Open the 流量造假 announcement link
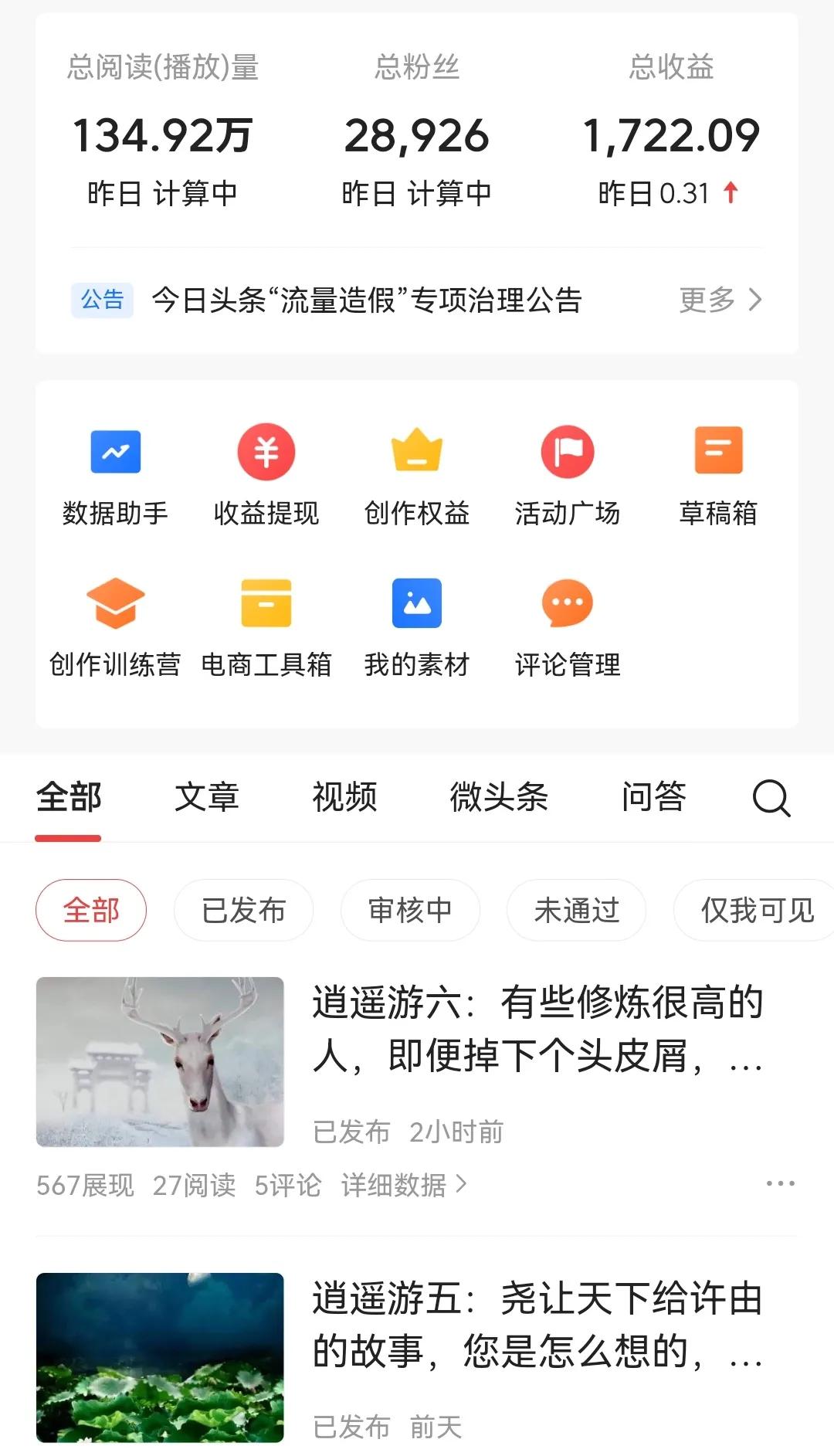Image resolution: width=834 pixels, height=1456 pixels. click(x=367, y=301)
